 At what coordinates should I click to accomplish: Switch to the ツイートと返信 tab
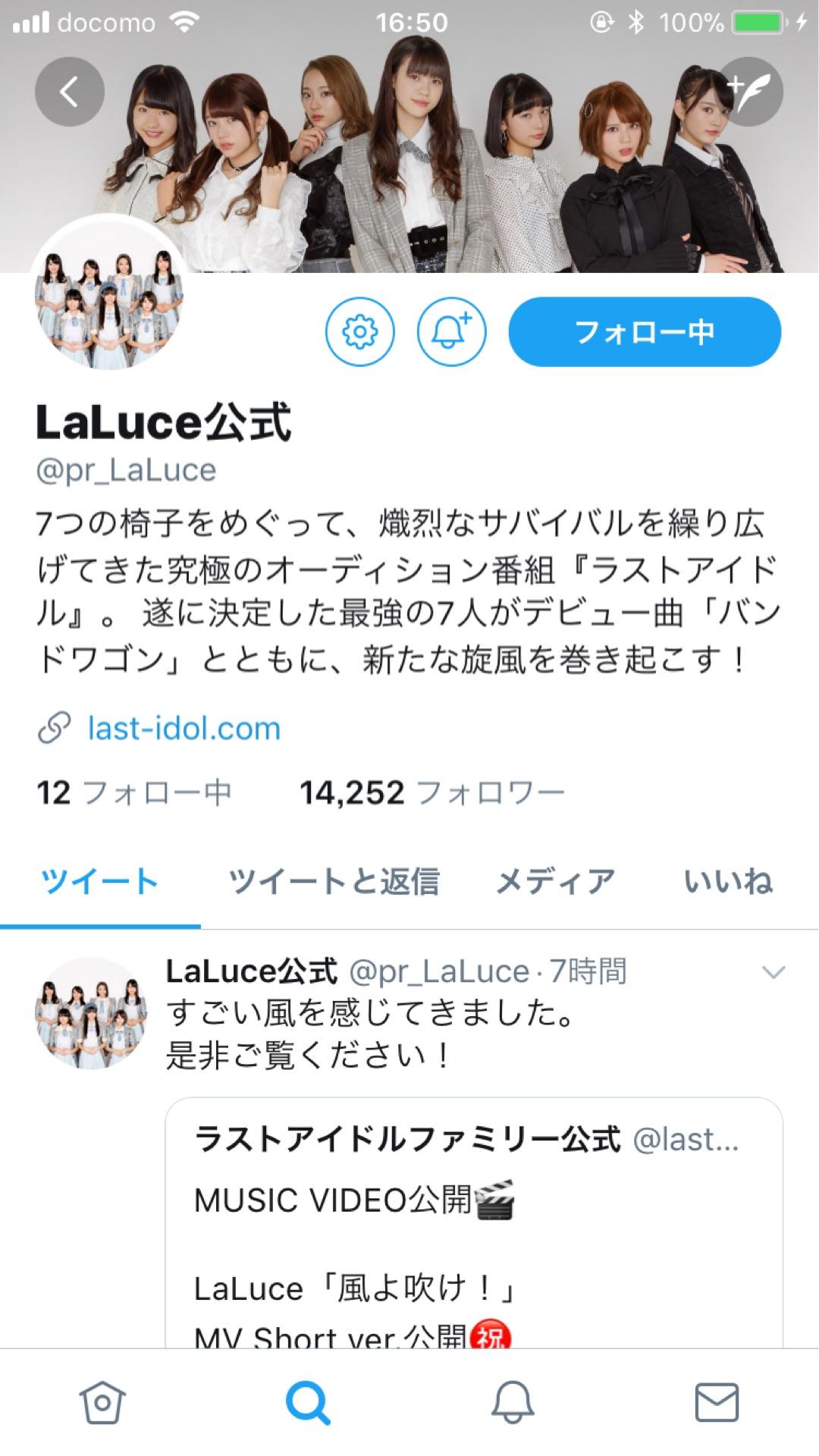click(334, 882)
